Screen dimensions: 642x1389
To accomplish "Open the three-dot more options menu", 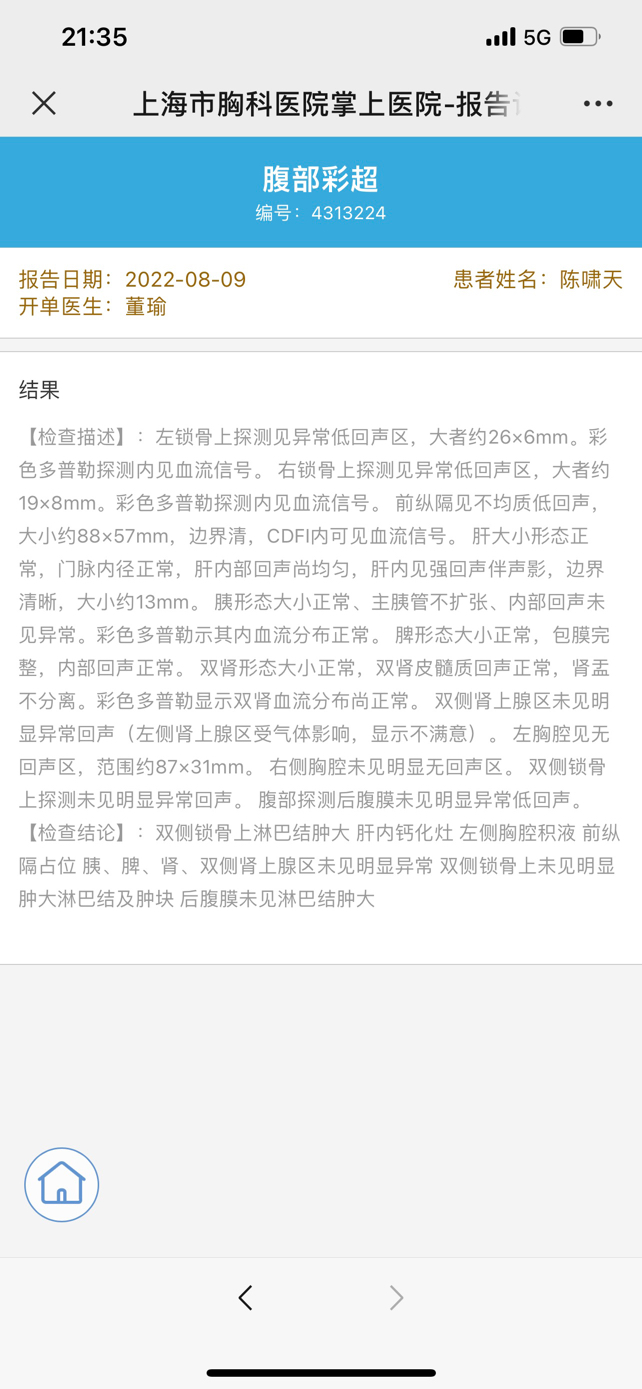I will click(598, 103).
